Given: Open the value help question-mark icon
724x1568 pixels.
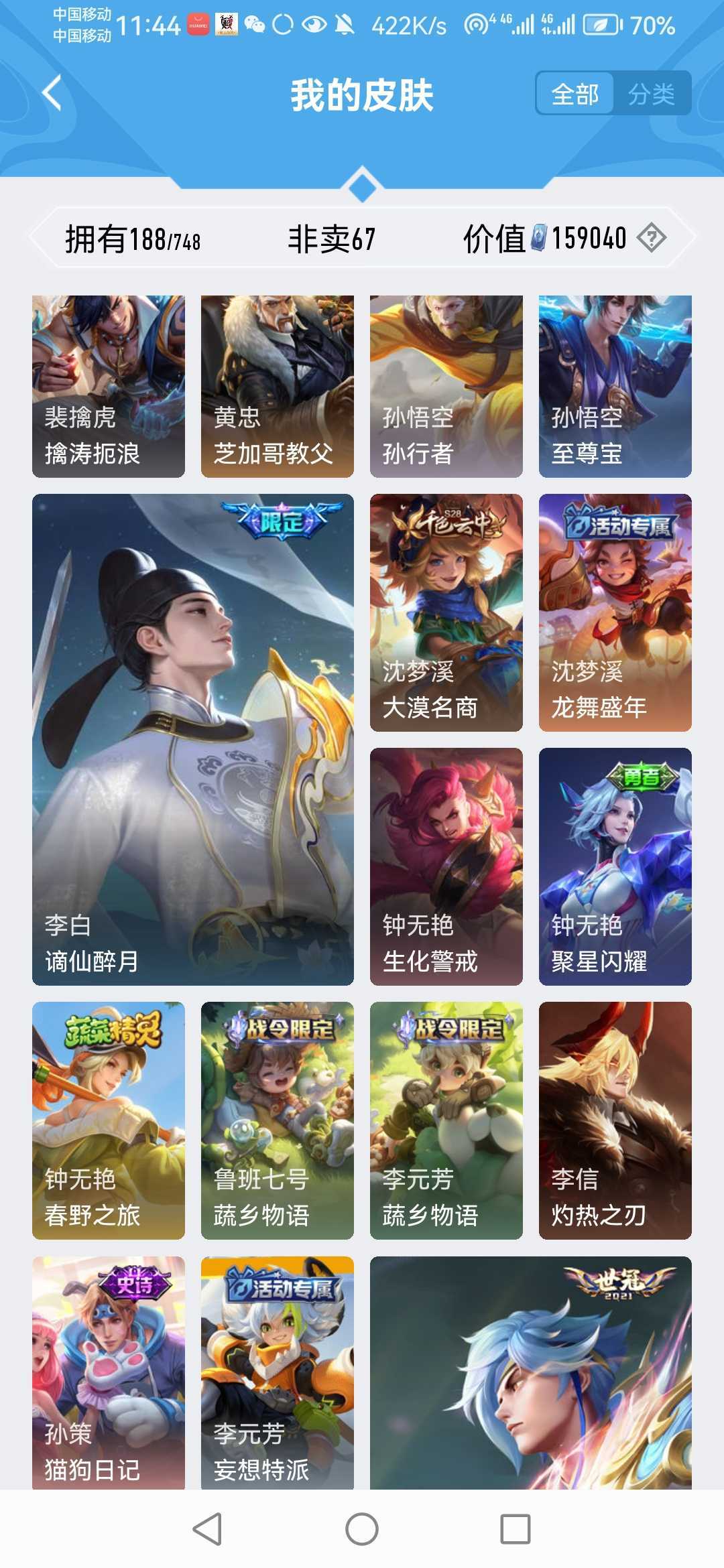Looking at the screenshot, I should pos(651,238).
